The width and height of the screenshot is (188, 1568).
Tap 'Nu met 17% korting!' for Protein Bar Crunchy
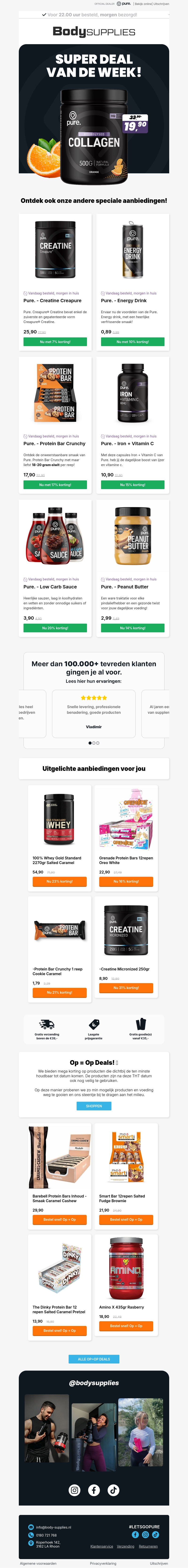click(55, 485)
